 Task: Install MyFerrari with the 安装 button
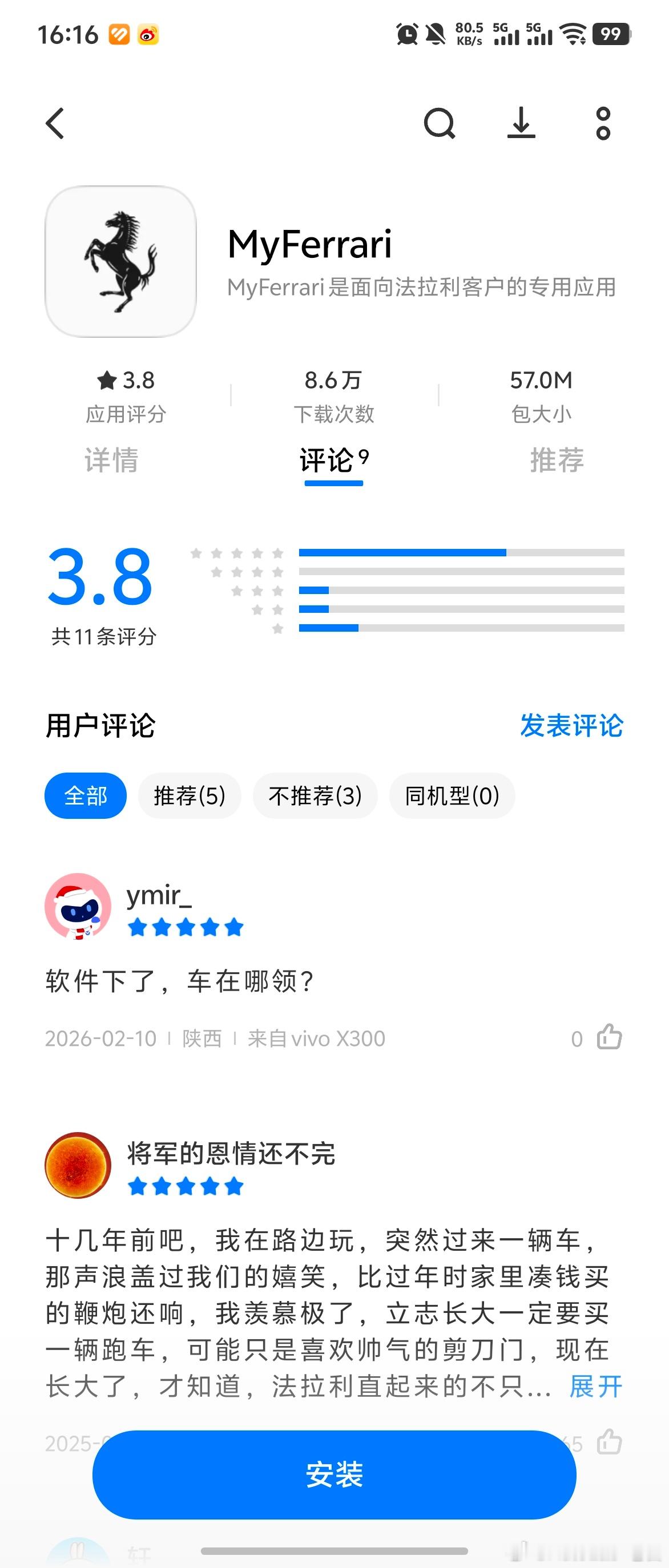334,1474
